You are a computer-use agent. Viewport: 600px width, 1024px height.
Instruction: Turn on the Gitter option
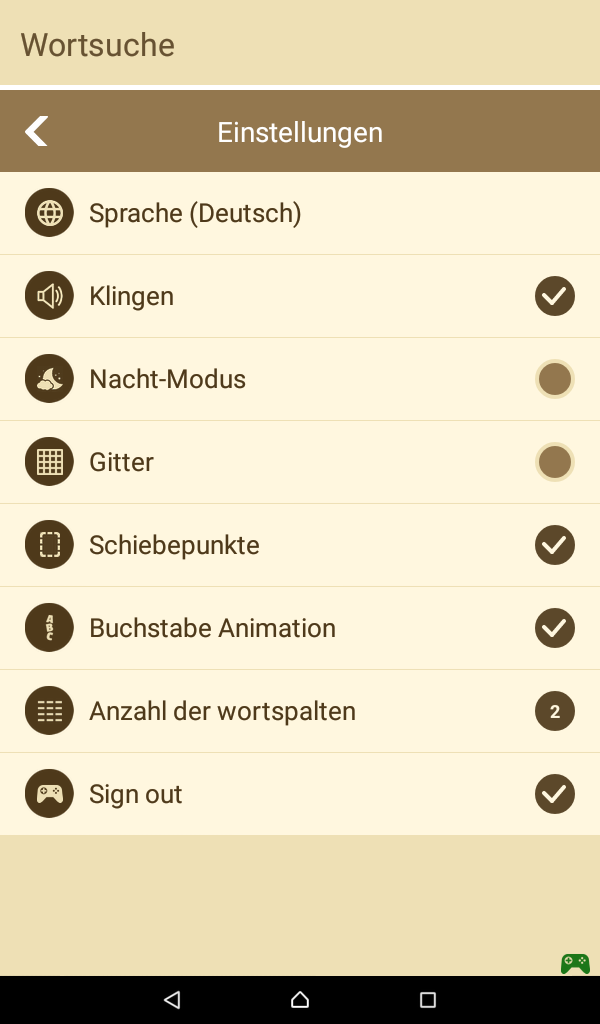coord(554,462)
